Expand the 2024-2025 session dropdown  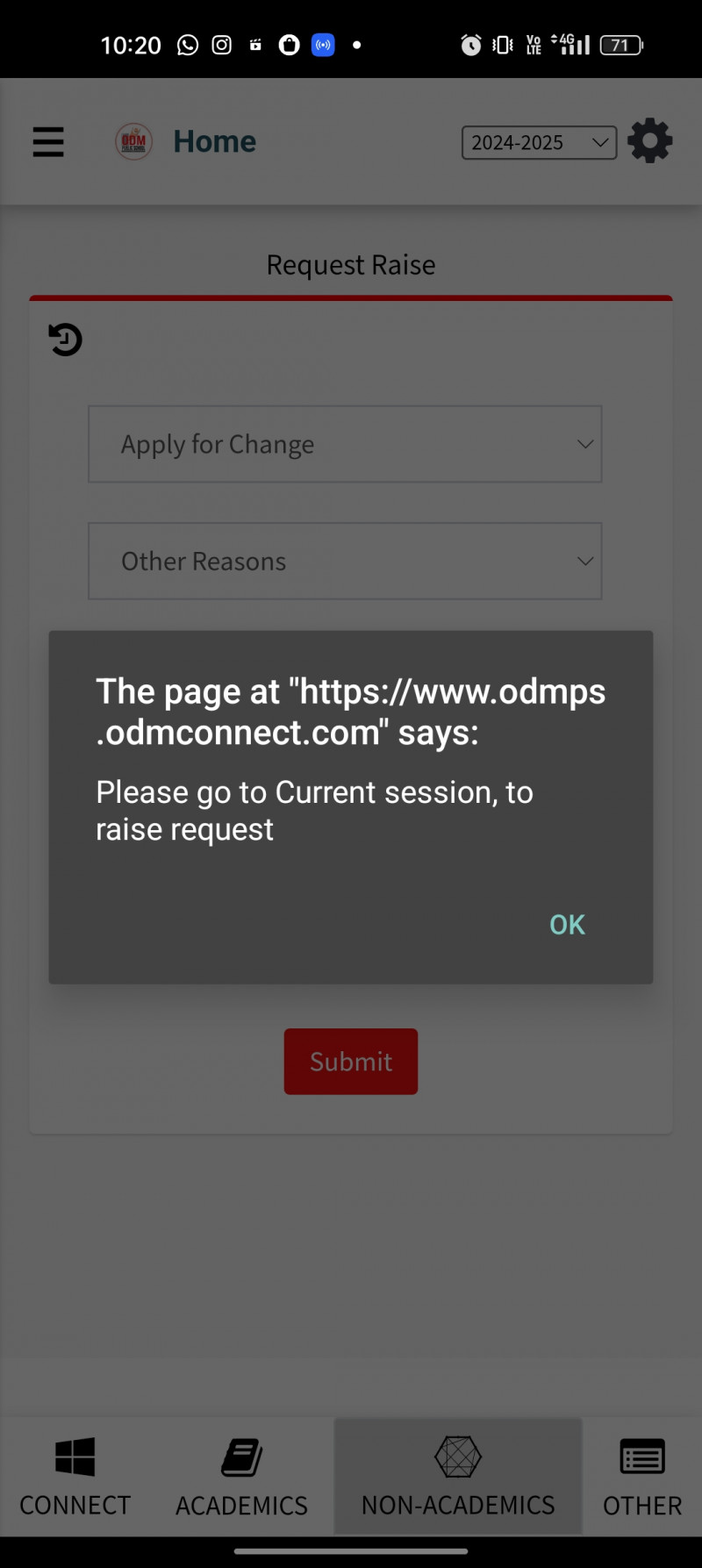[x=539, y=143]
